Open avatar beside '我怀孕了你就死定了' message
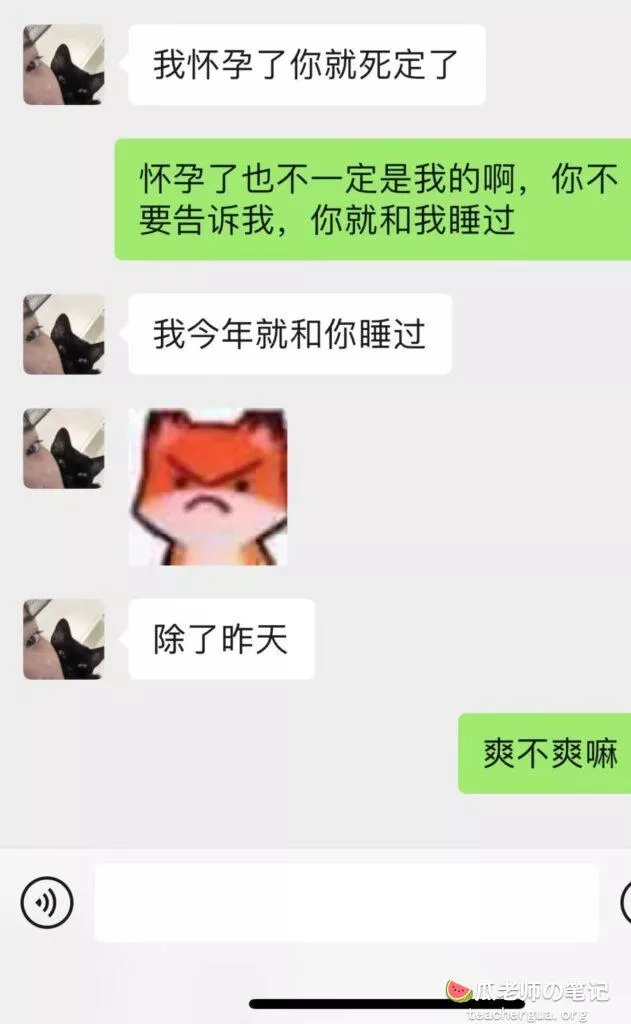Viewport: 631px width, 1024px height. (x=63, y=65)
